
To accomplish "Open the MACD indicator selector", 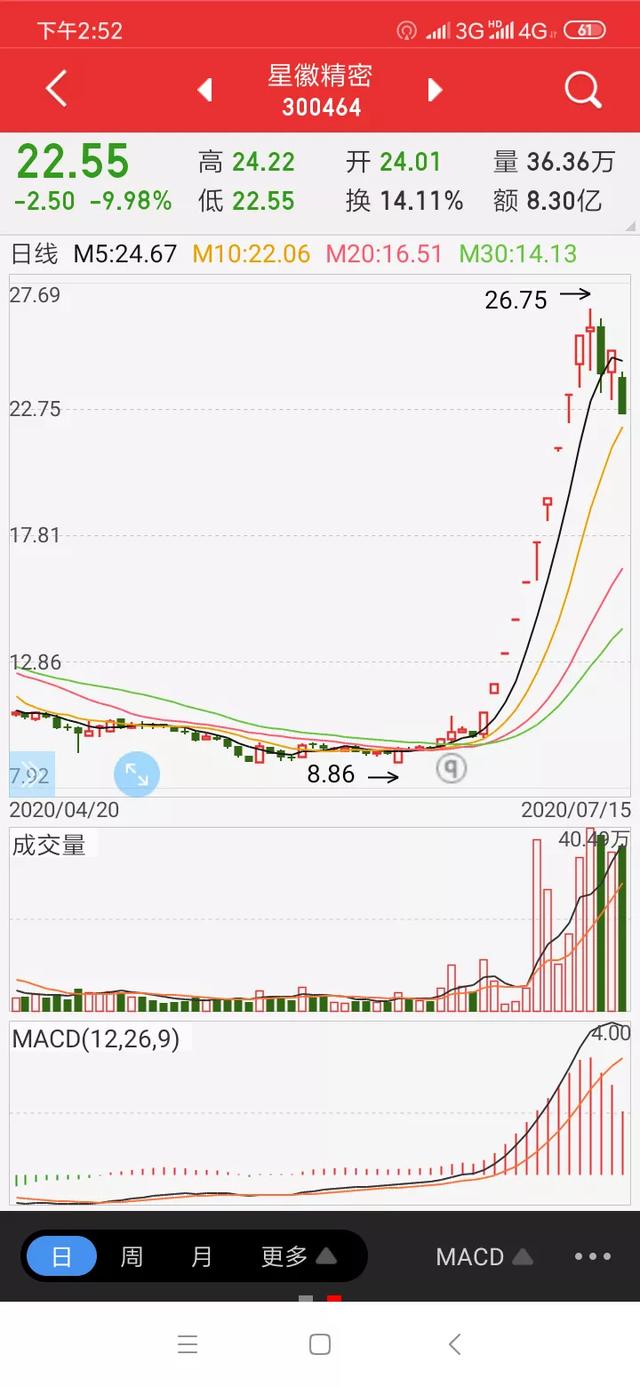I will 485,1257.
